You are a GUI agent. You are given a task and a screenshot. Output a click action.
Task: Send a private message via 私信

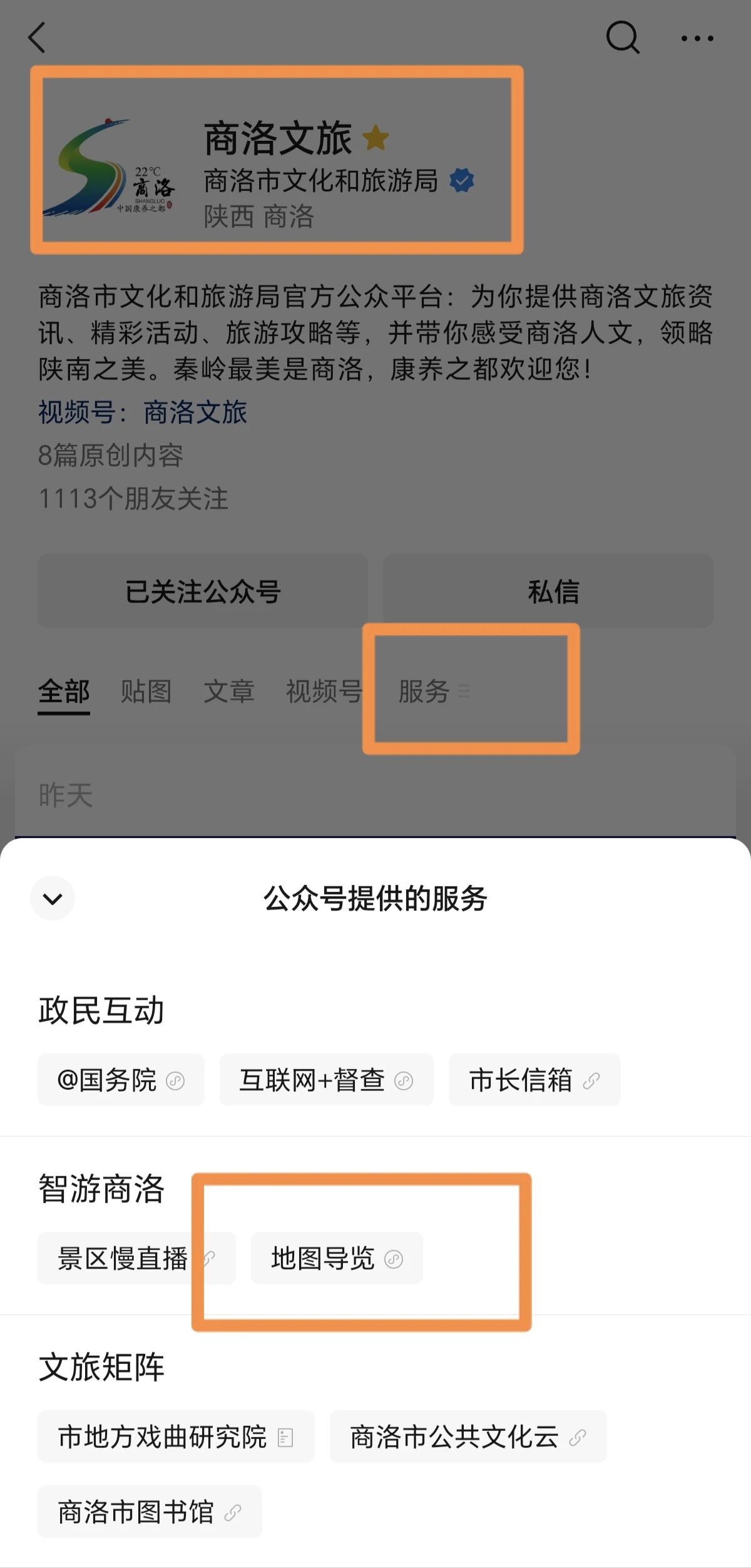(548, 591)
